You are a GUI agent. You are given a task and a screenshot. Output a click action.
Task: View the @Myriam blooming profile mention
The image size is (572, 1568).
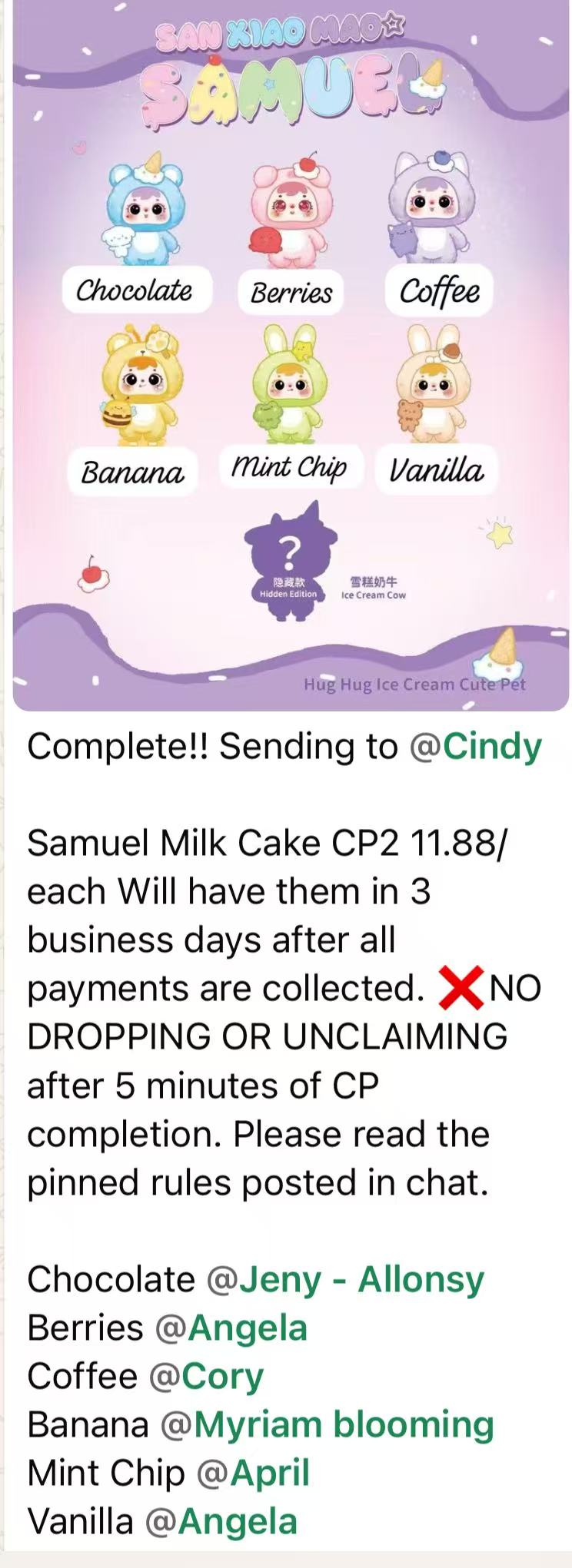point(328,1425)
